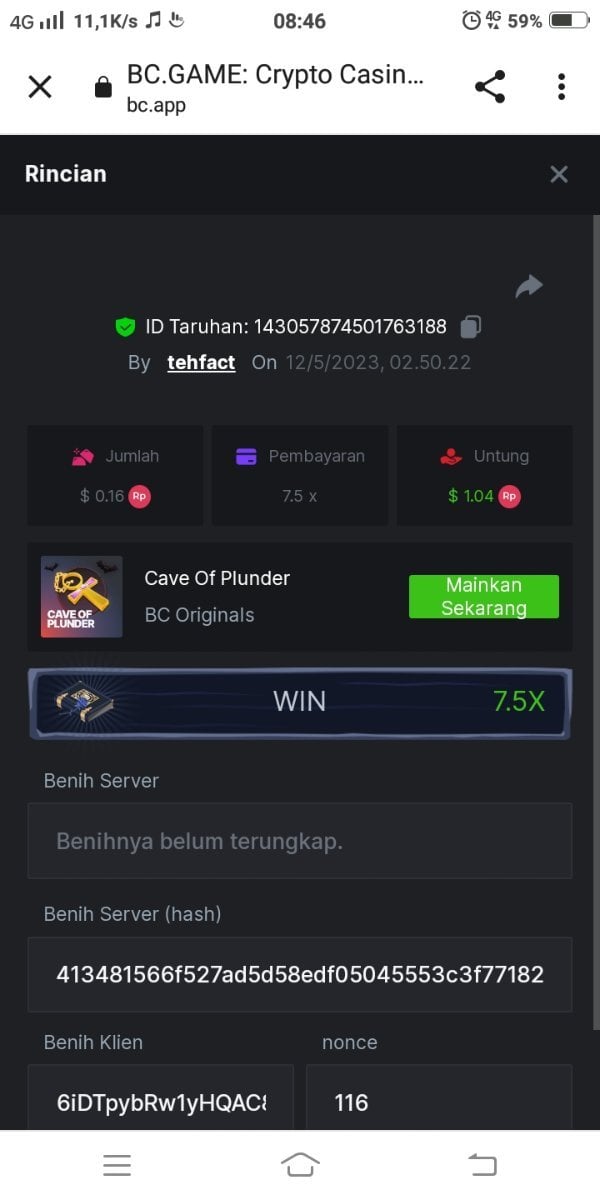Share this bet via the arrow icon
600x1200 pixels.
click(528, 287)
